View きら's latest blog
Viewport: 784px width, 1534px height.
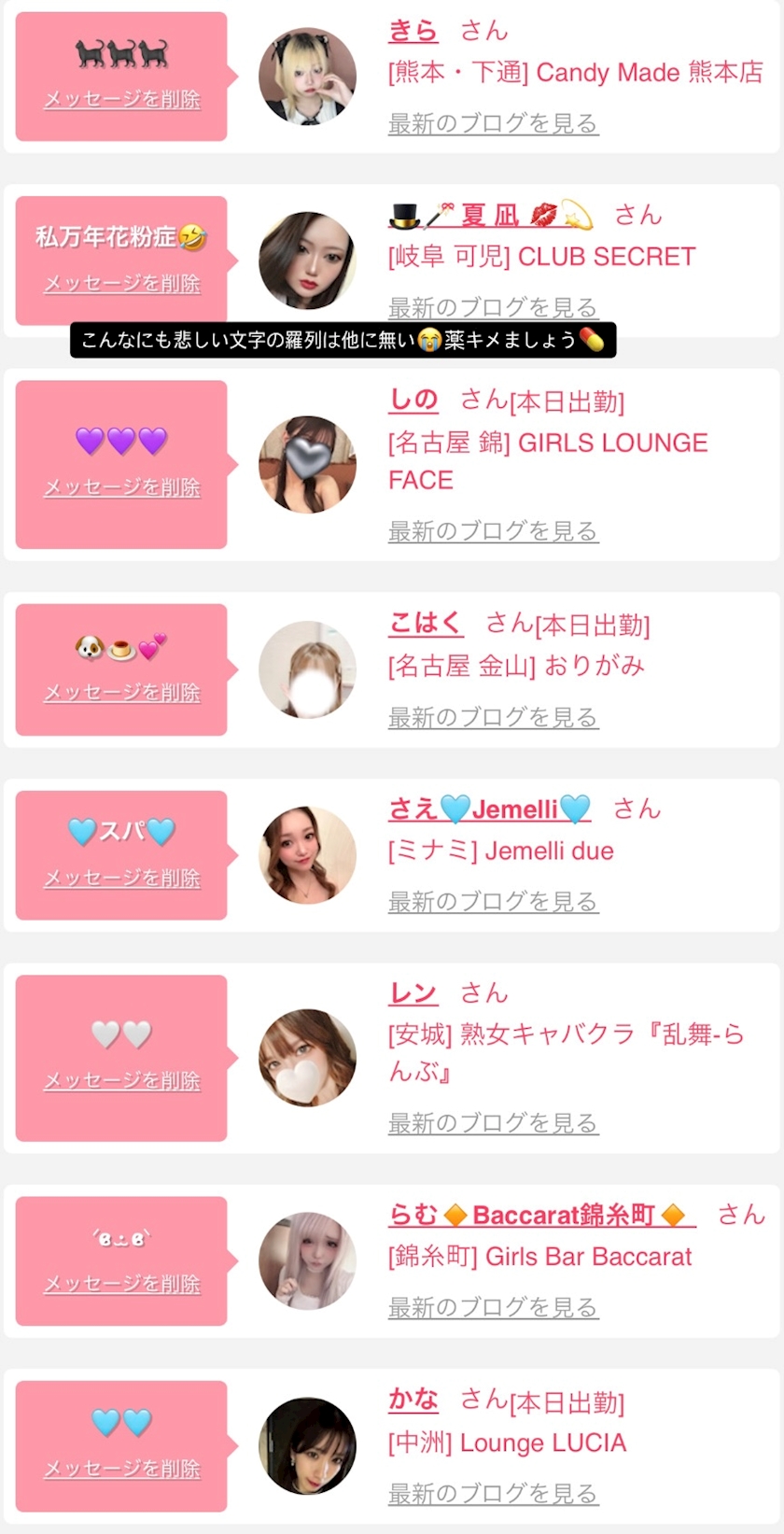tap(493, 123)
